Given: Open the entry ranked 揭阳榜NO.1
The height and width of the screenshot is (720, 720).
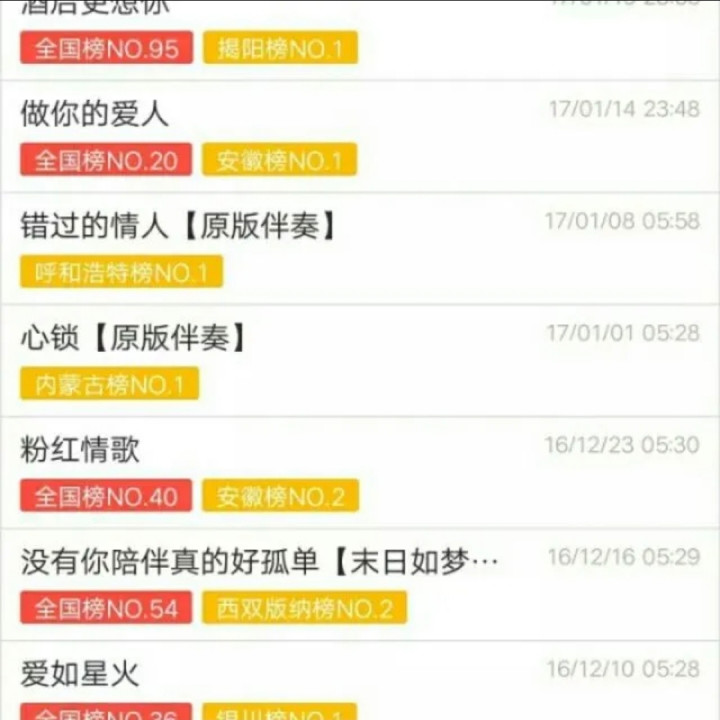Looking at the screenshot, I should coord(280,48).
